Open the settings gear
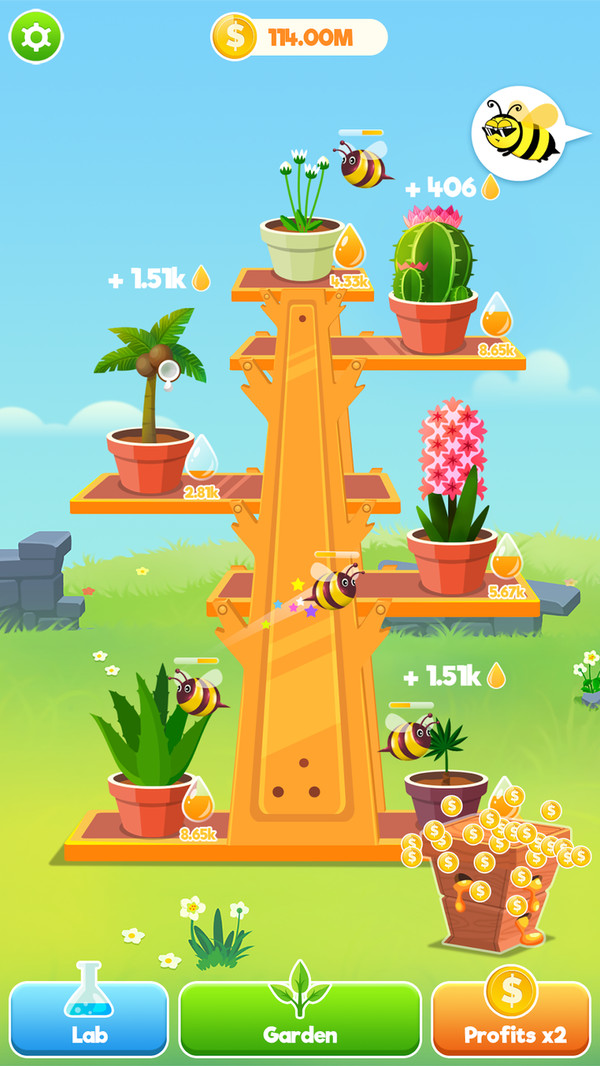600x1066 pixels. tap(36, 37)
